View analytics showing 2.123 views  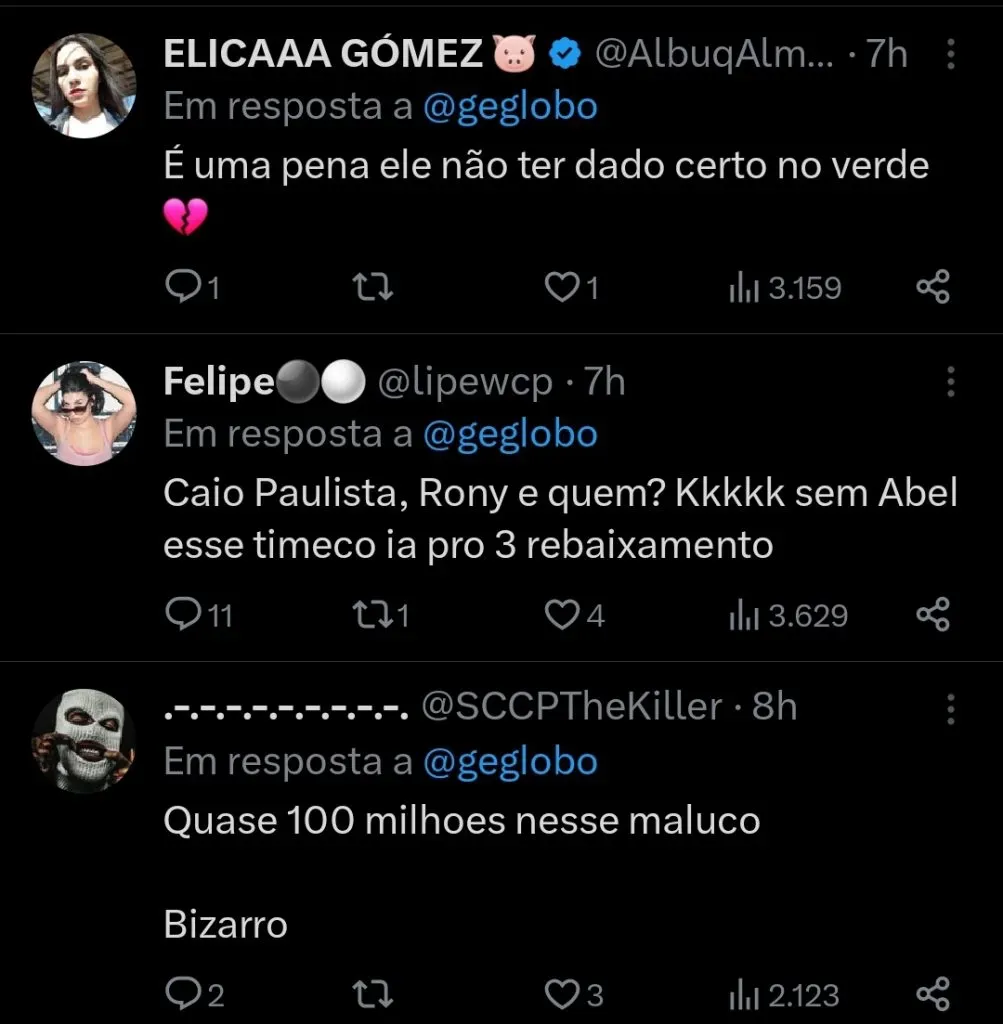point(785,993)
